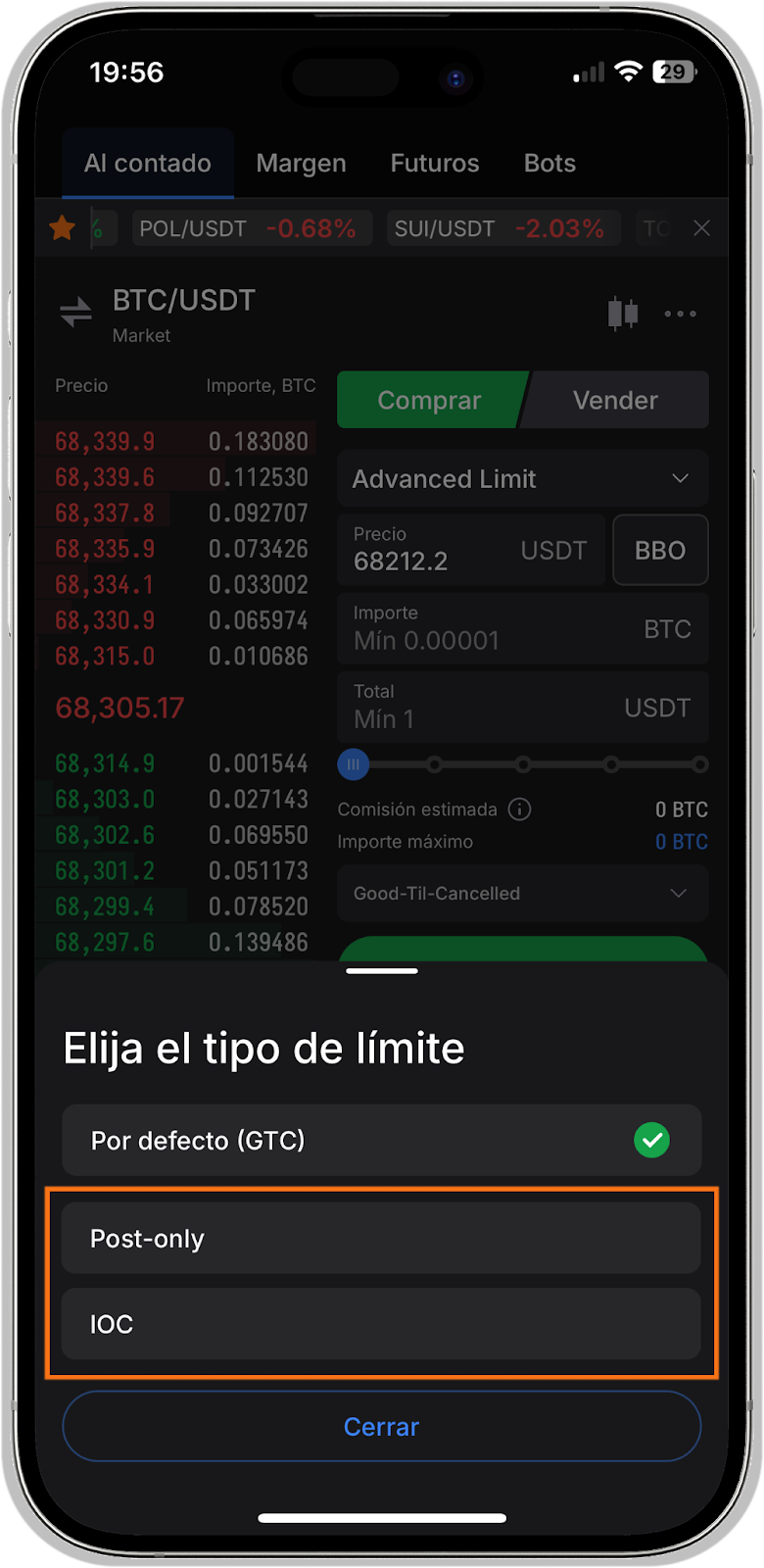Open the POL/USDT ticker chip
The image size is (764, 1568).
click(251, 228)
